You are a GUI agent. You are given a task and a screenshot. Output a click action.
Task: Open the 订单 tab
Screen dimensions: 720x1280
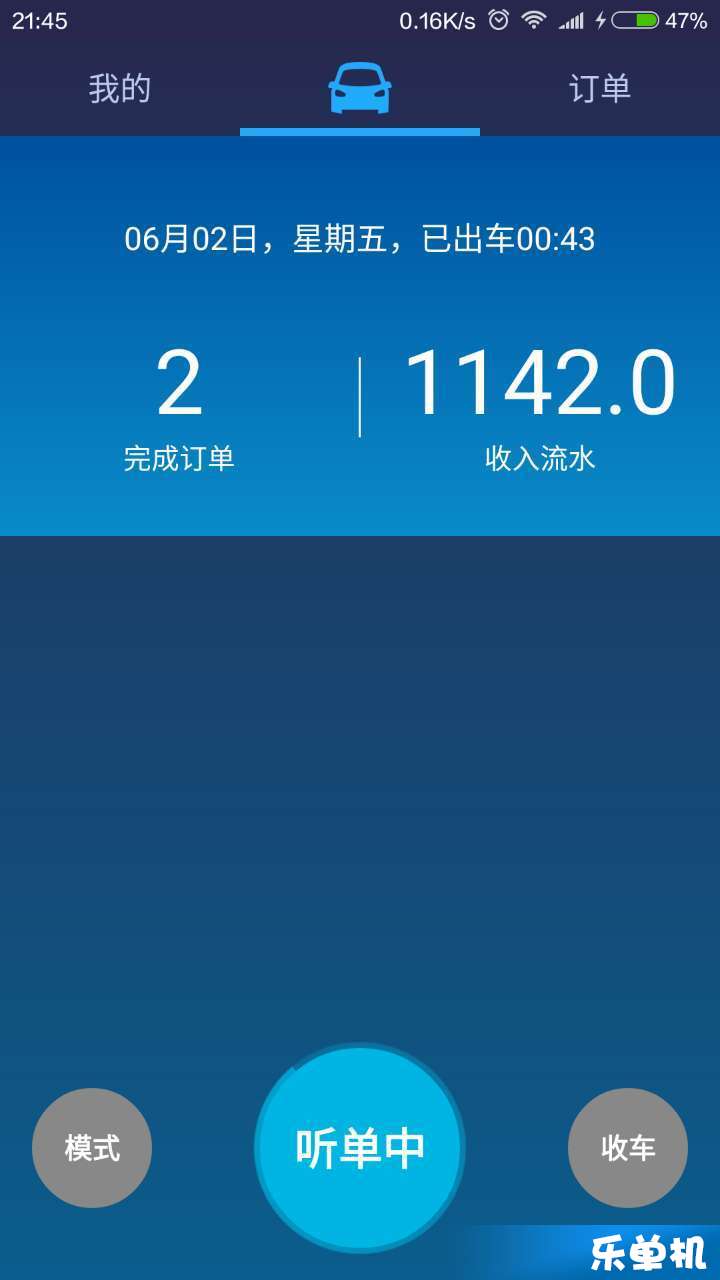click(600, 89)
